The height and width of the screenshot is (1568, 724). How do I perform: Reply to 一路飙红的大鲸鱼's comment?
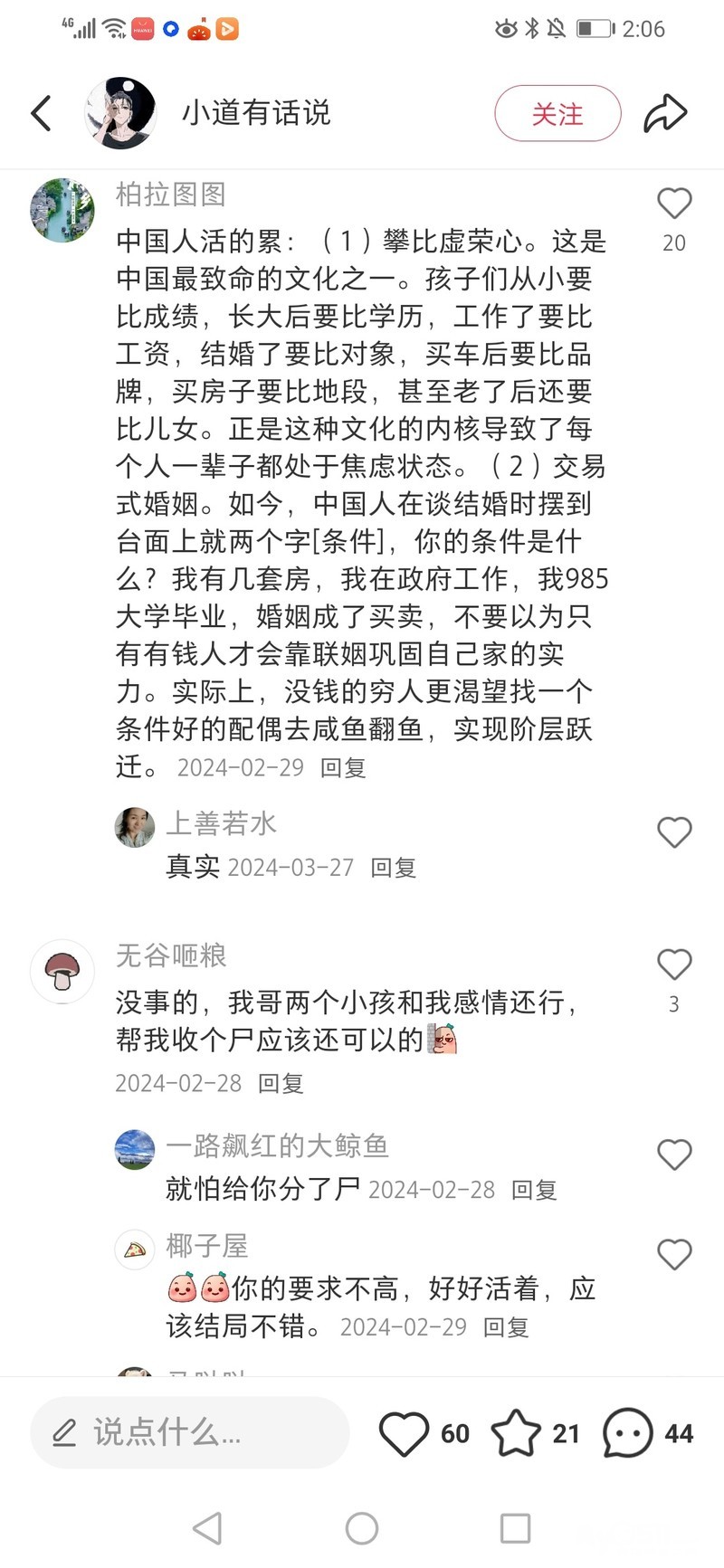534,1190
